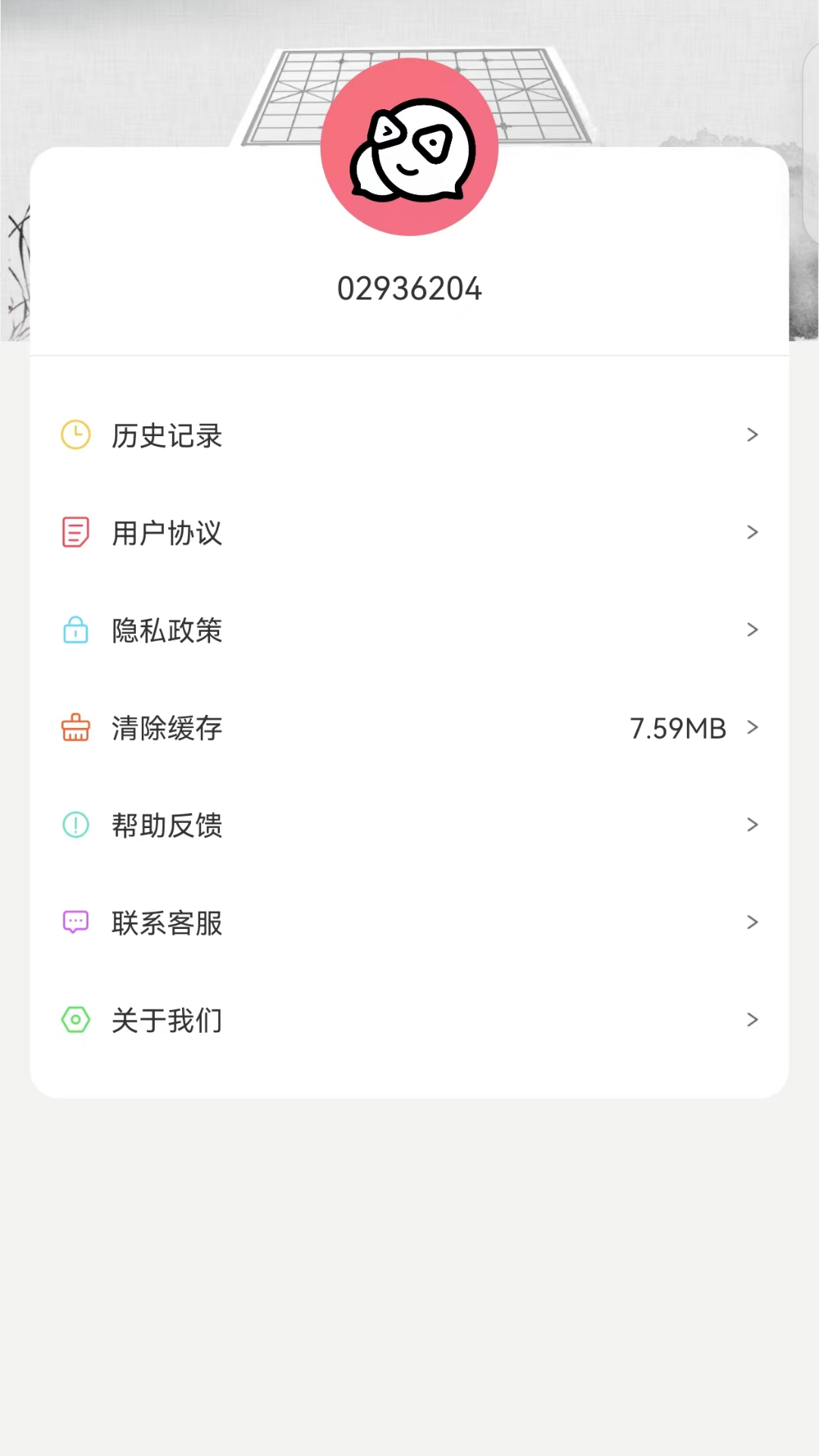Open the 联系客服 chevron

(752, 922)
